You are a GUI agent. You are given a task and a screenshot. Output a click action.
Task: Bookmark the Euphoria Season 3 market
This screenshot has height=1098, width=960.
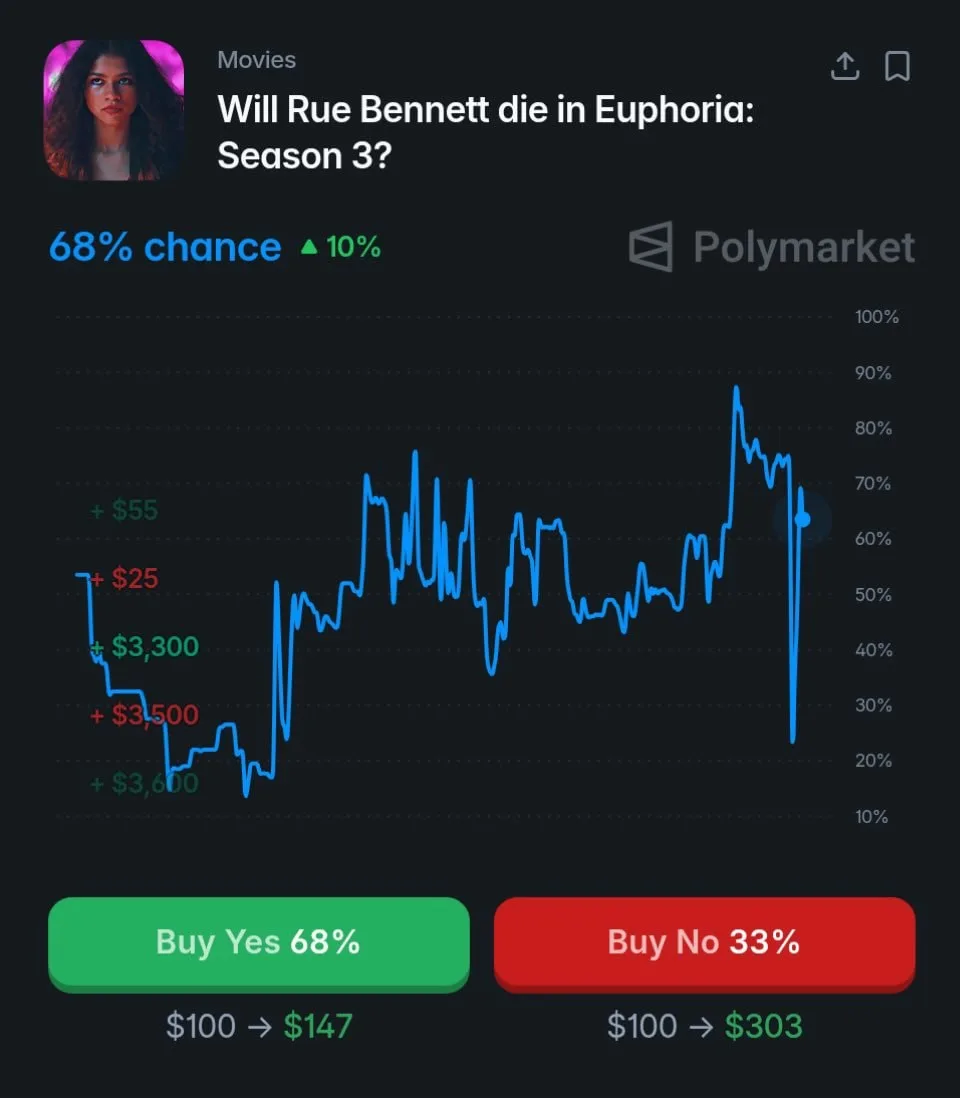(897, 67)
